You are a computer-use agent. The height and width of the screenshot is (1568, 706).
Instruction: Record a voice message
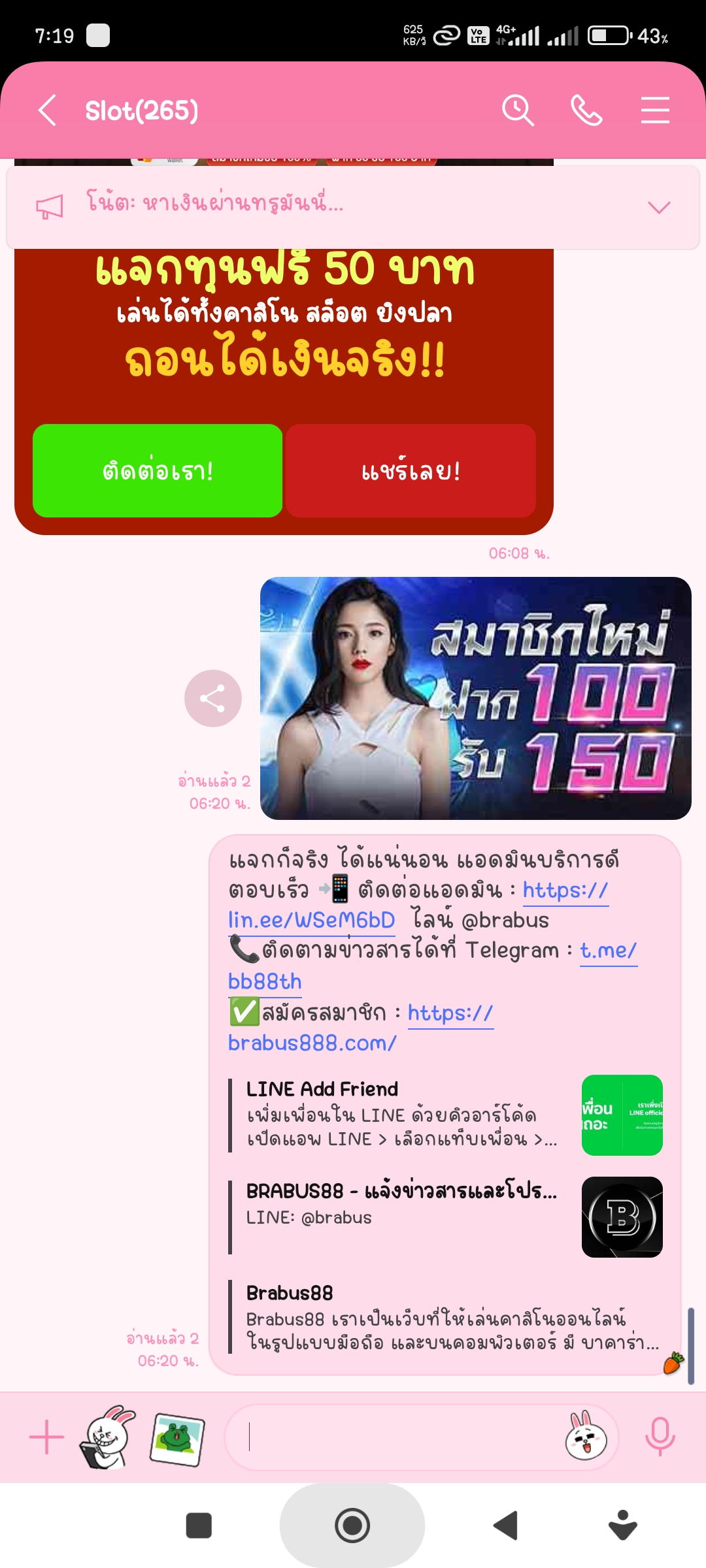point(660,1437)
